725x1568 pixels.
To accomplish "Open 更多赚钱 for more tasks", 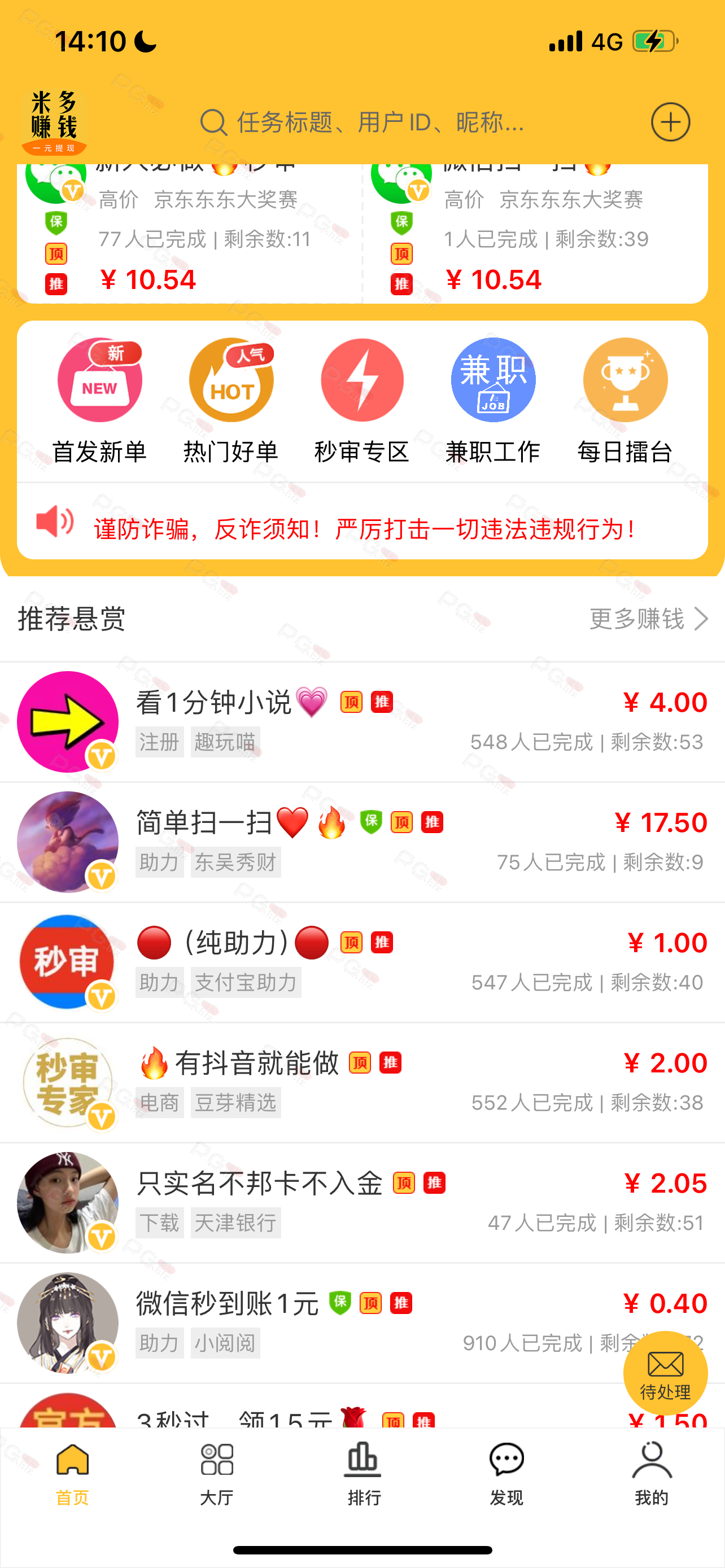I will (649, 619).
